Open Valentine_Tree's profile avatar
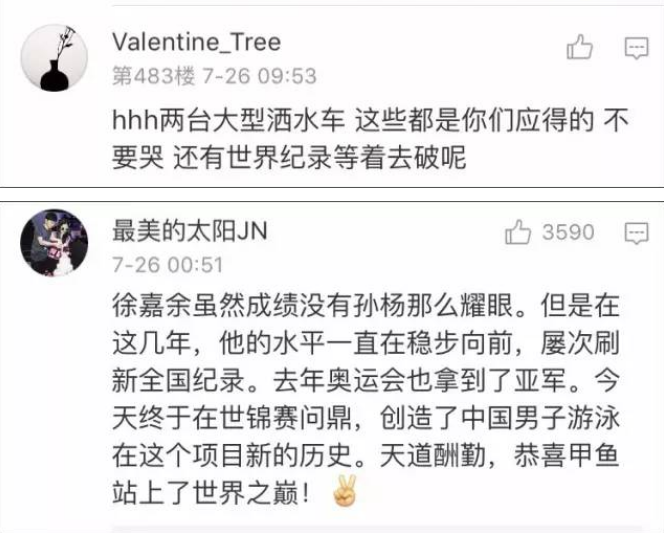This screenshot has height=533, width=664. [x=54, y=57]
